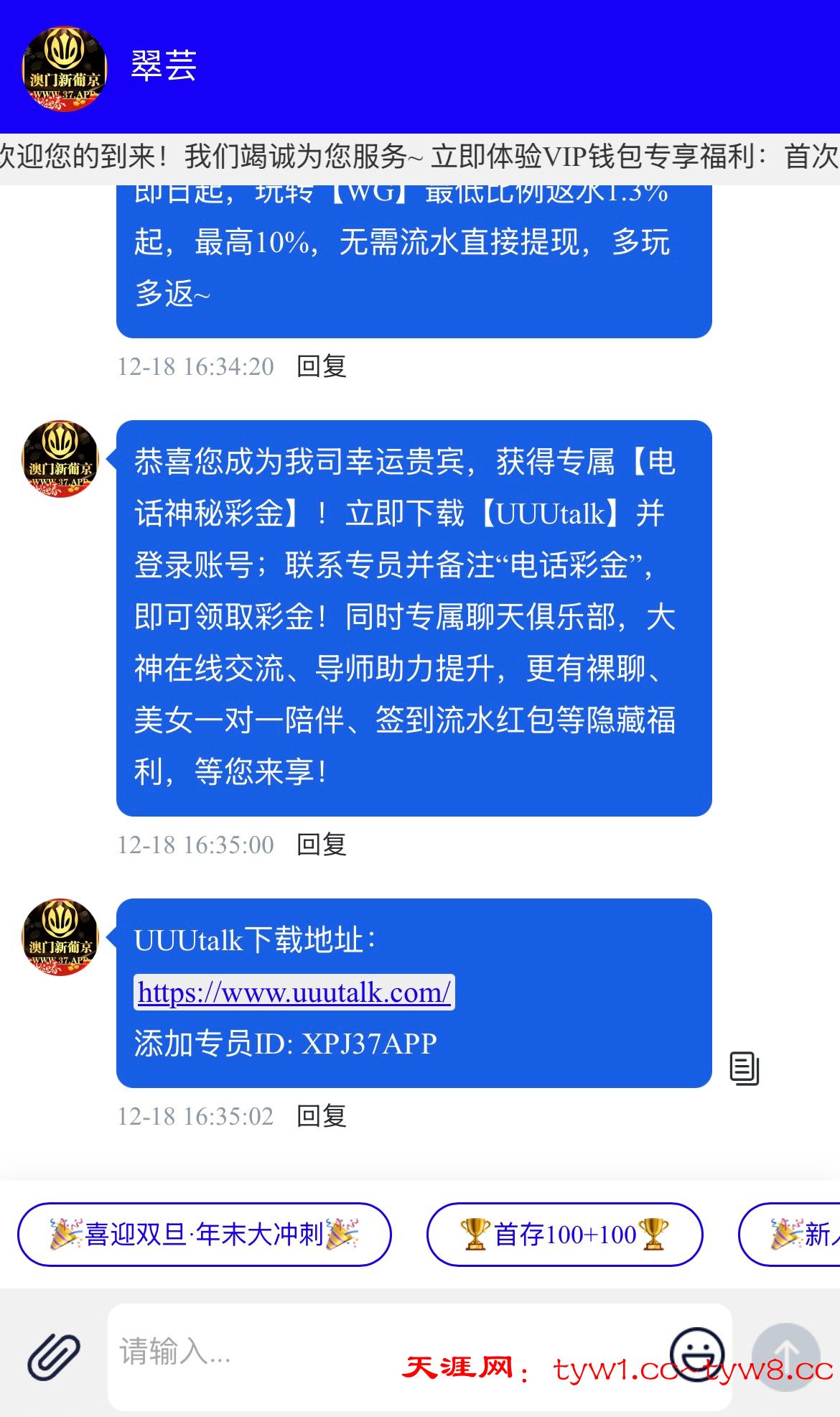Tap 回复 under the 16:35:00 message
Image resolution: width=840 pixels, height=1417 pixels.
[x=322, y=845]
